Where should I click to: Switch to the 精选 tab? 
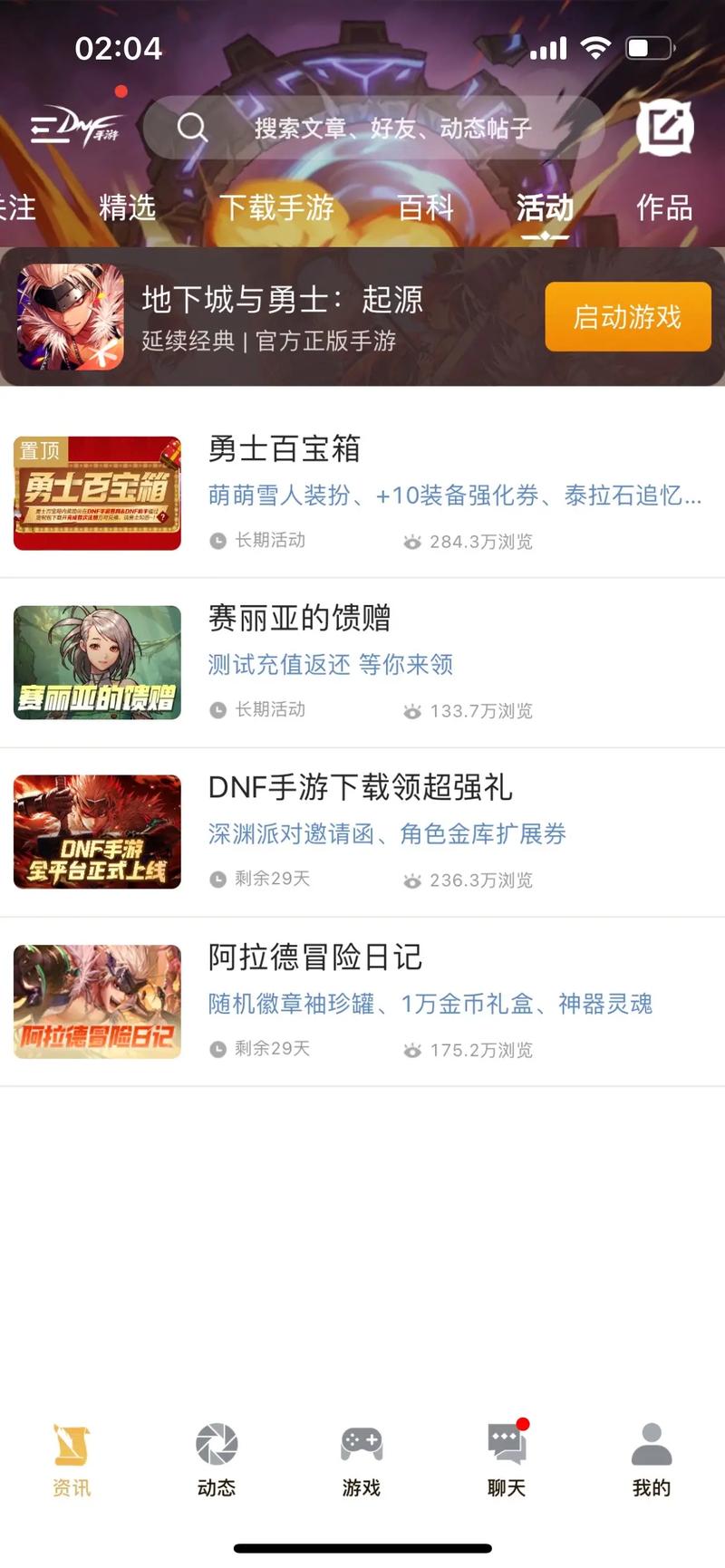pyautogui.click(x=128, y=207)
